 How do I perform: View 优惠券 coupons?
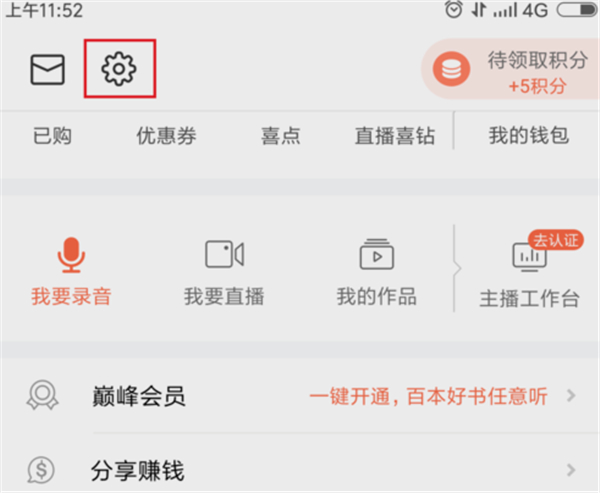pyautogui.click(x=166, y=137)
